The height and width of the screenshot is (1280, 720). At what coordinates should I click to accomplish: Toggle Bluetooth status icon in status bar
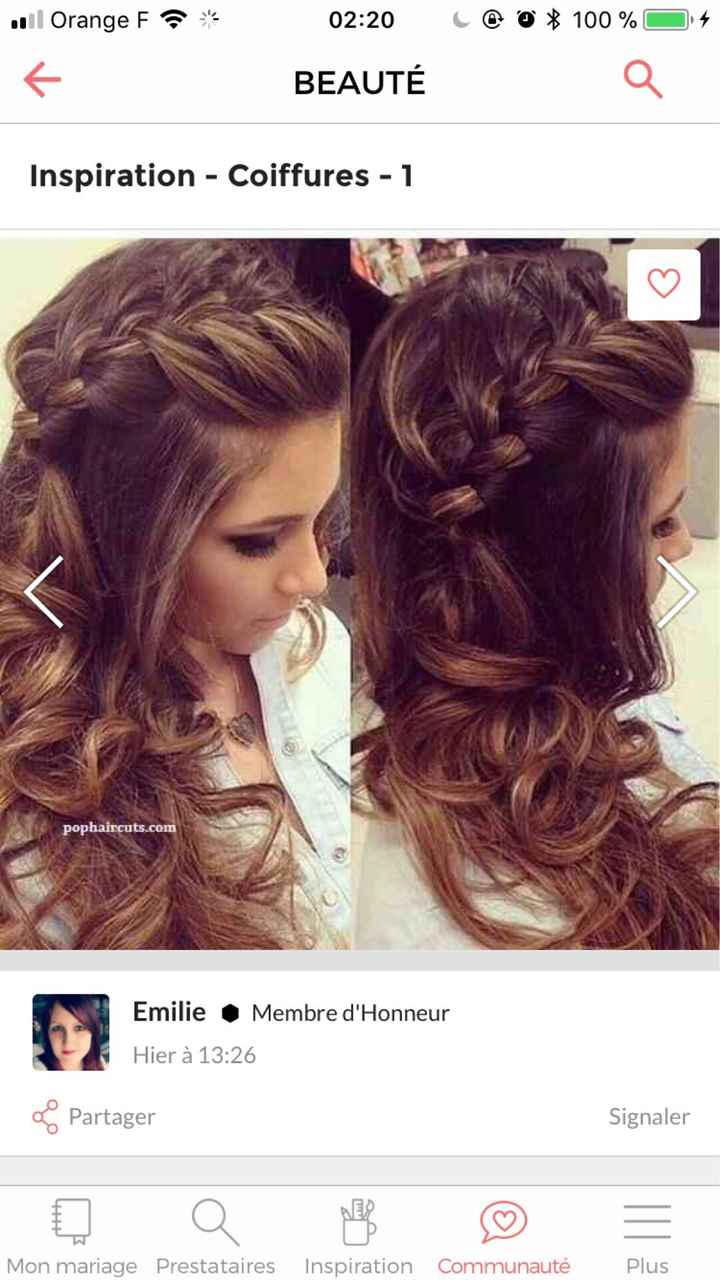tap(552, 18)
